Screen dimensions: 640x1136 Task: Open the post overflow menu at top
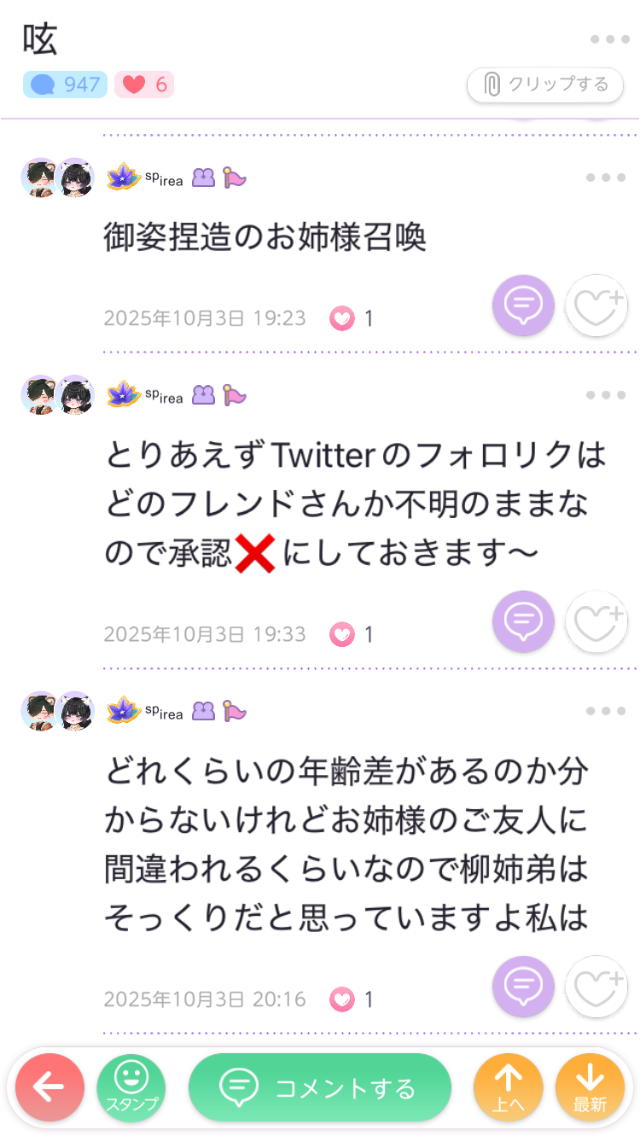pyautogui.click(x=608, y=40)
